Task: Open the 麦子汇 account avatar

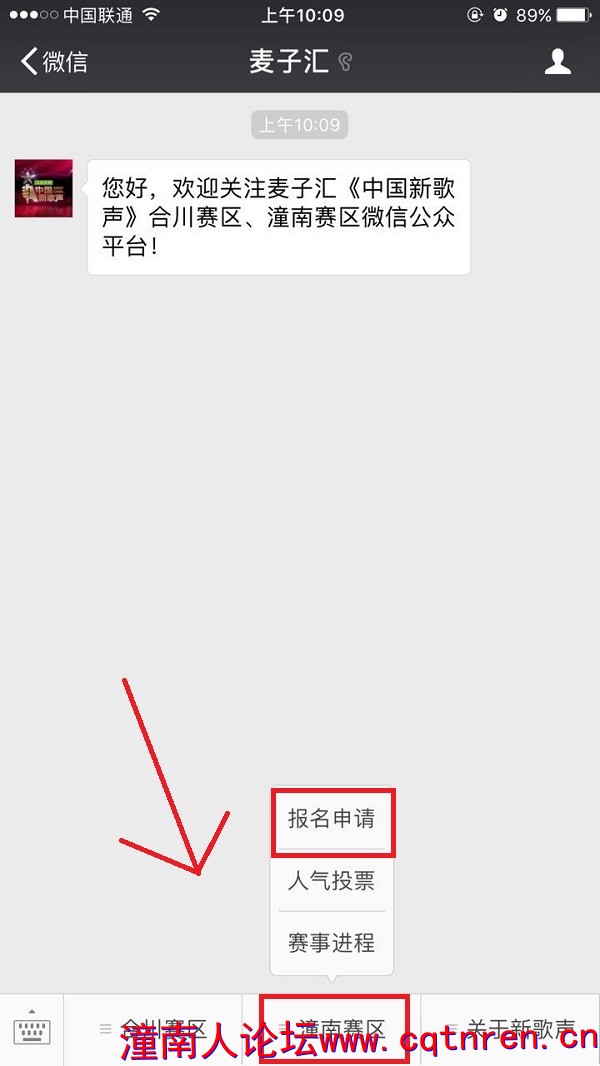Action: coord(43,188)
